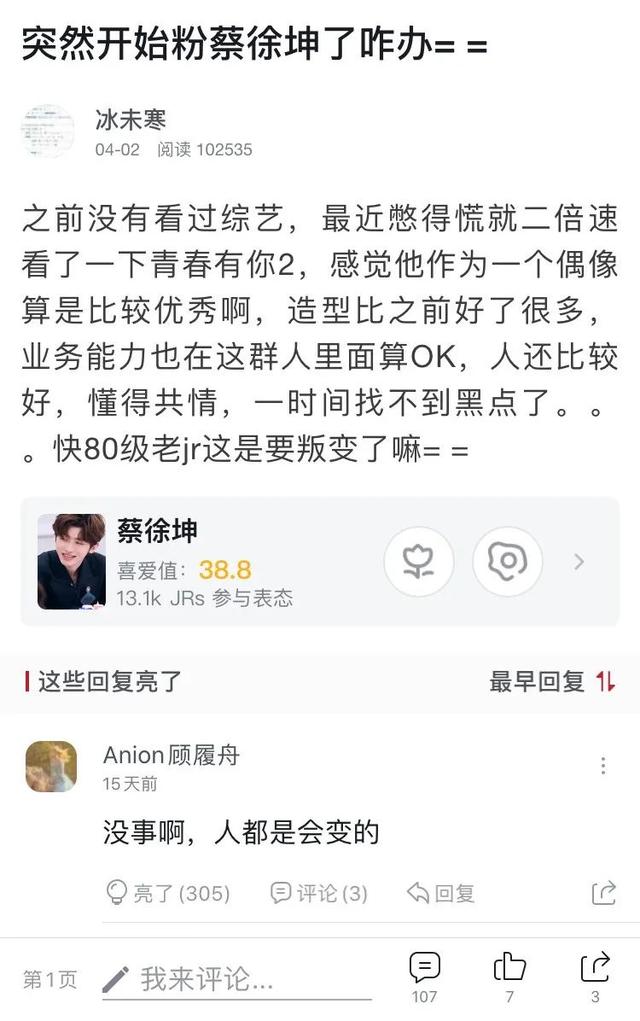Reply to Anion顾履舟's comment with 回复

pos(440,893)
